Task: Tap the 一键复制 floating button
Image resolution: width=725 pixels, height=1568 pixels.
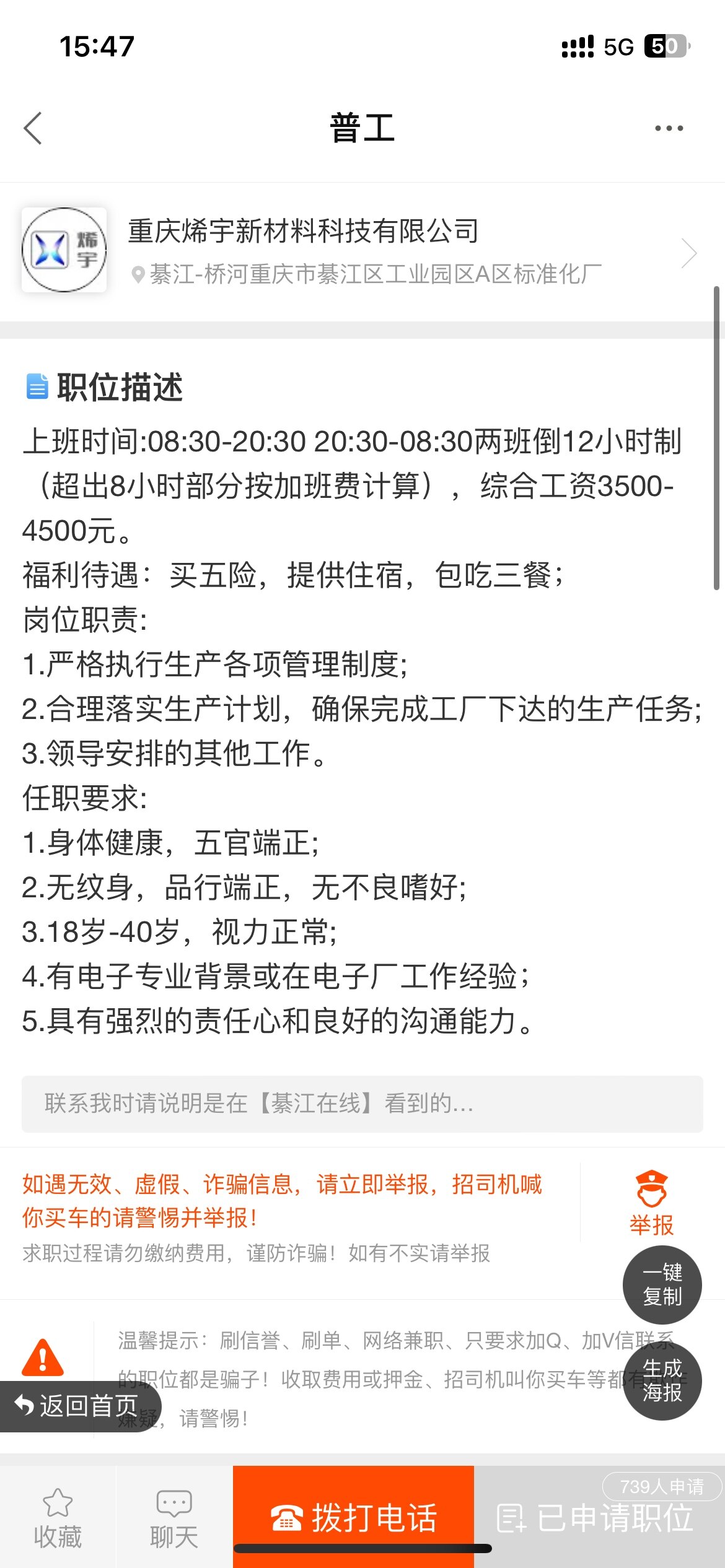Action: coord(662,1284)
